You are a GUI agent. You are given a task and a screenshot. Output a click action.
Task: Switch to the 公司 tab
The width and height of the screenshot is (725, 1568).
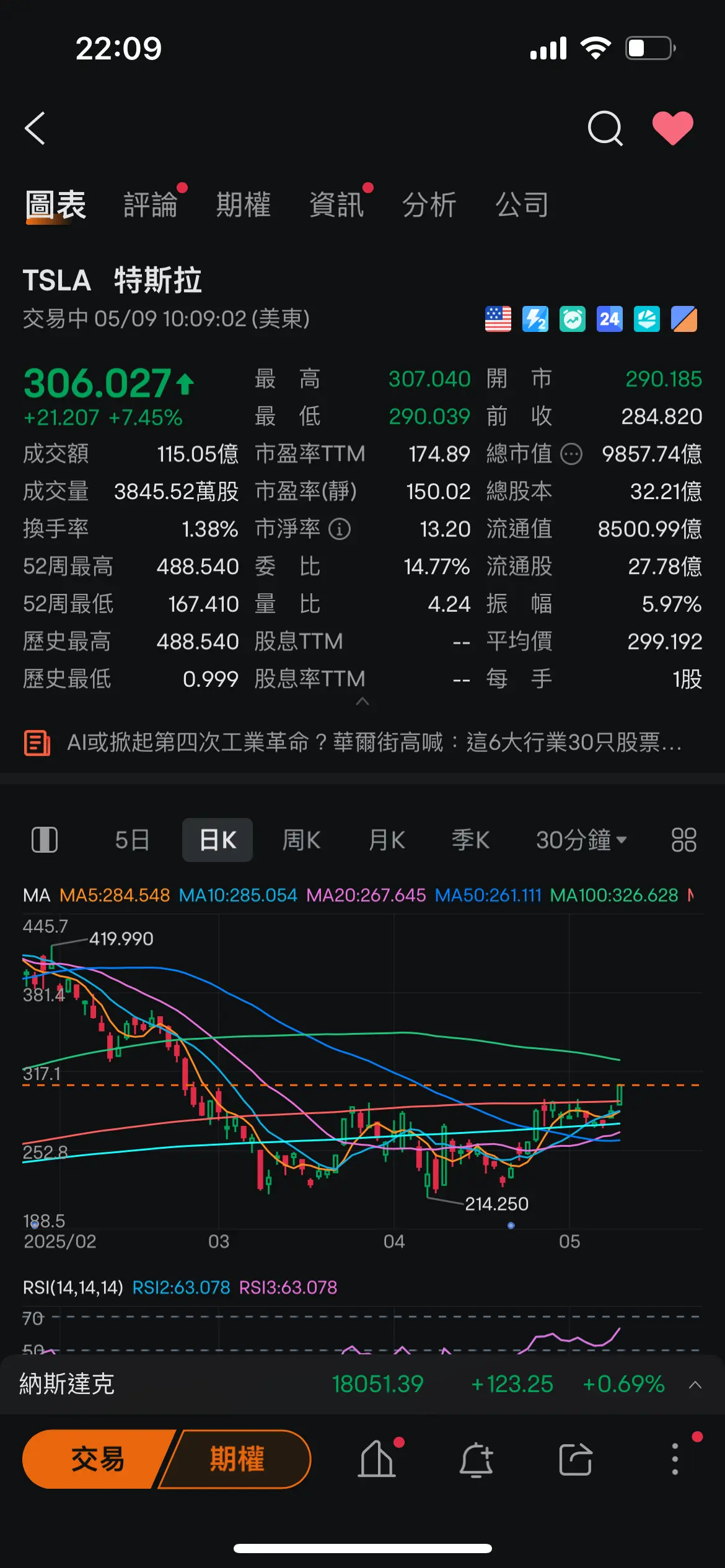point(522,205)
